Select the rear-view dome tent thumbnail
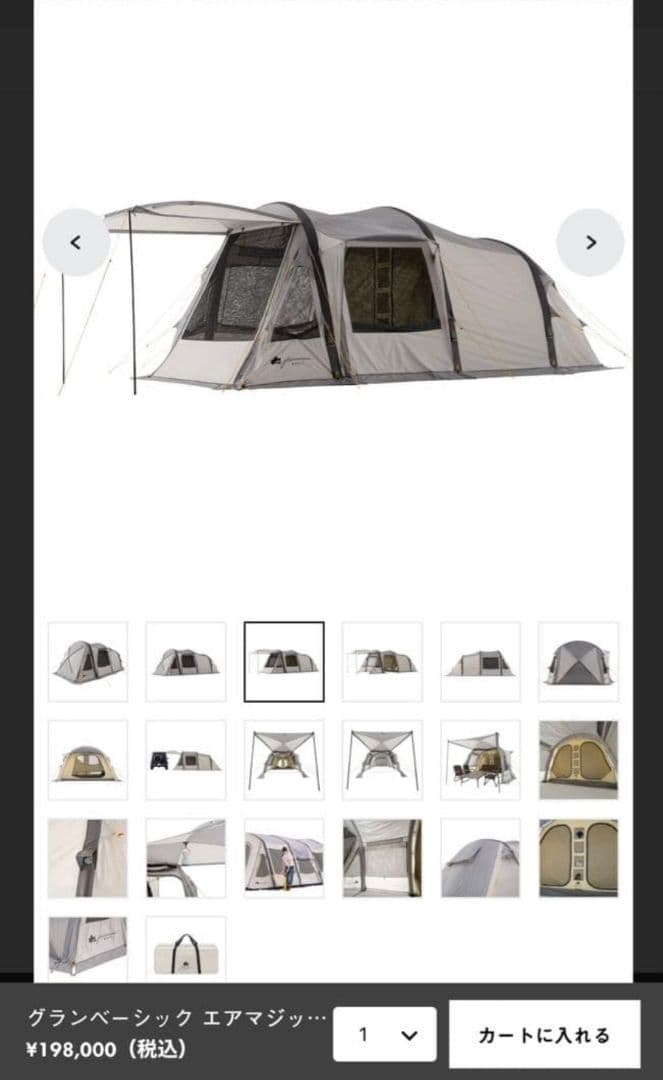663x1080 pixels. point(578,661)
